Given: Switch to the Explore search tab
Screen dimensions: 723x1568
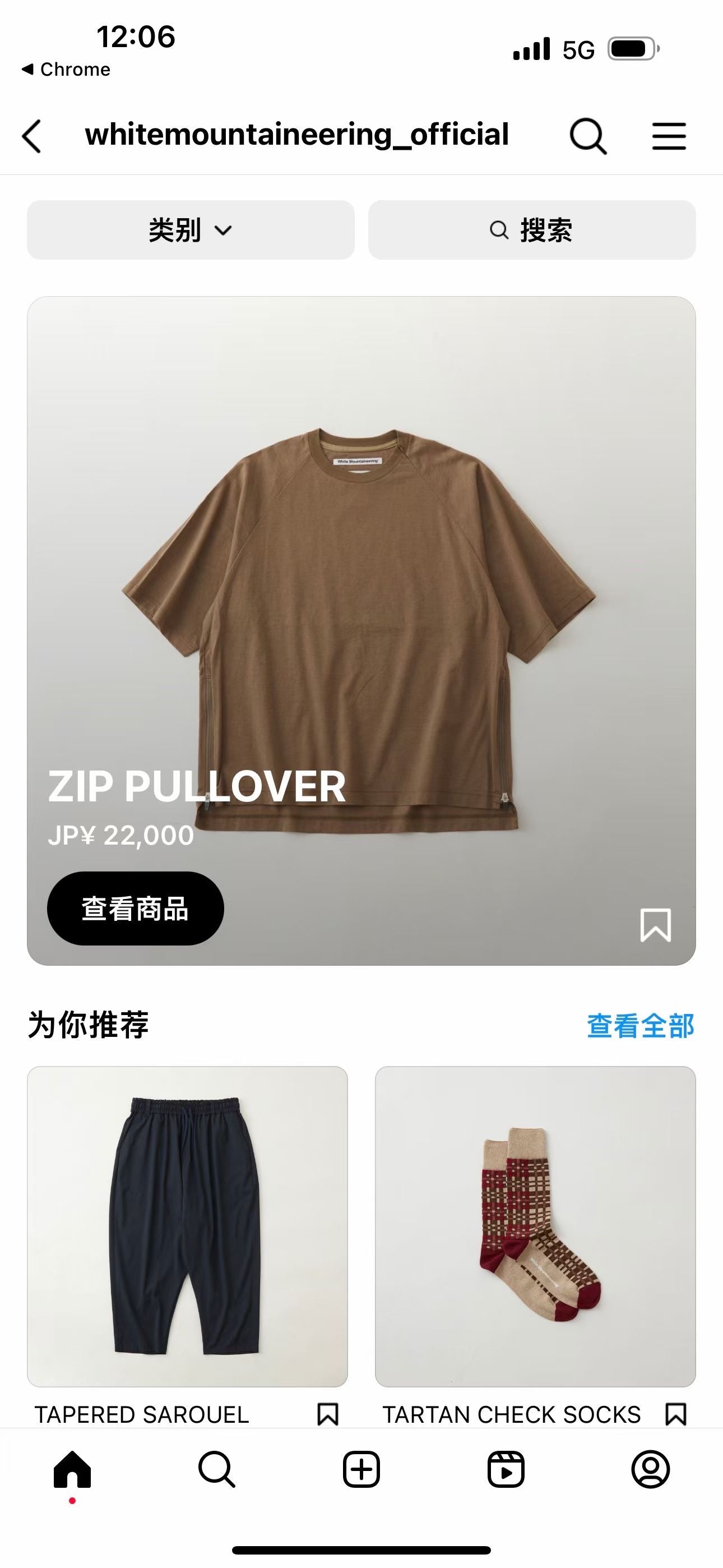Looking at the screenshot, I should click(x=217, y=1469).
